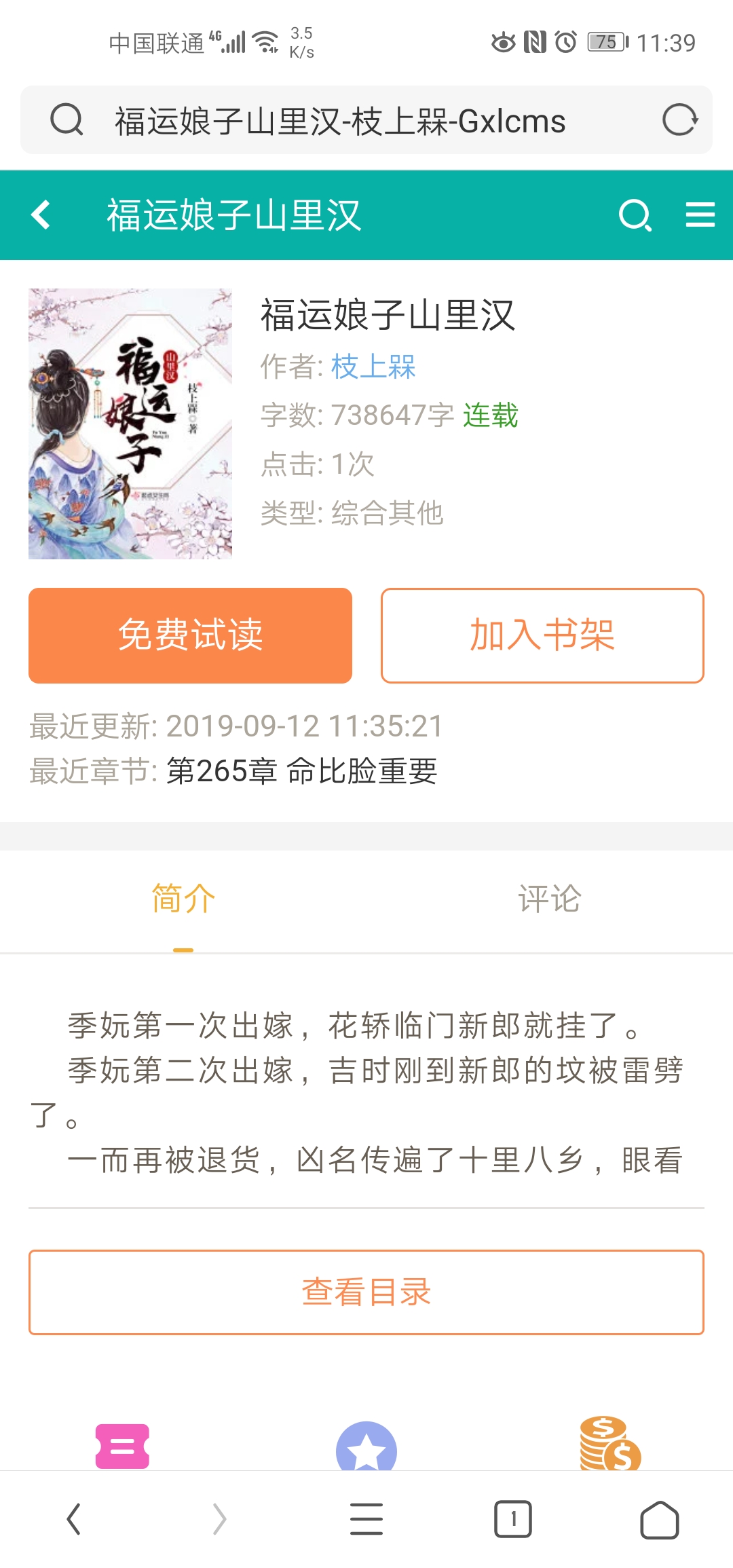Open browser menu in bottom toolbar
This screenshot has width=733, height=1568.
click(x=366, y=1519)
